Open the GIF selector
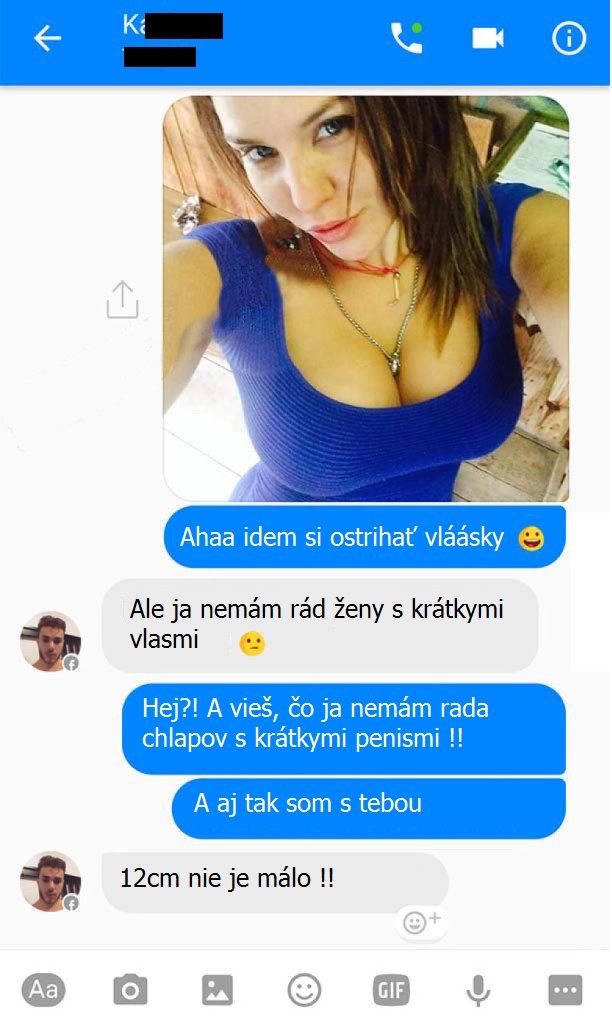Screen dimensions: 612x1033 [x=391, y=990]
